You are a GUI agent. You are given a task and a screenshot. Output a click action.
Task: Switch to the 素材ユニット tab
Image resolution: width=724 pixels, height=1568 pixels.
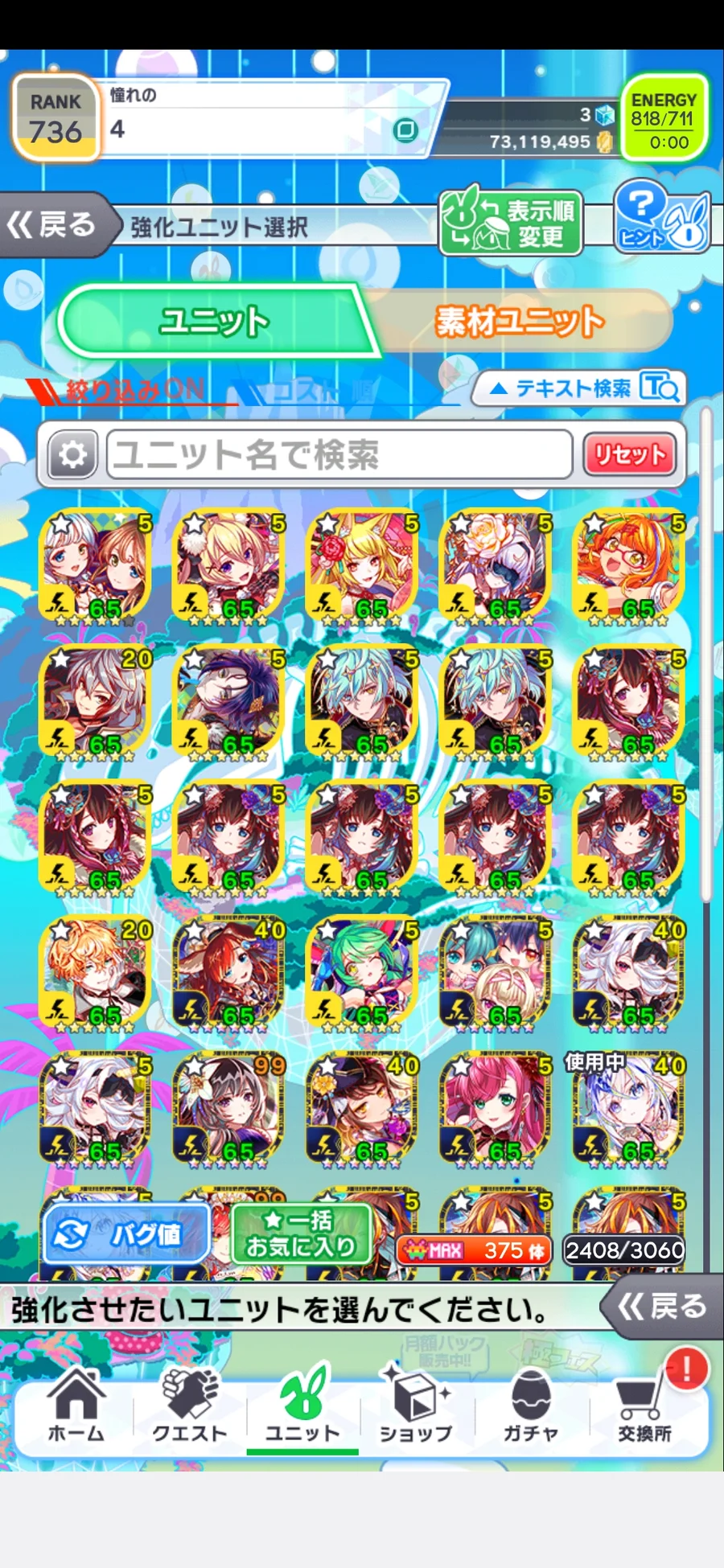(x=520, y=322)
